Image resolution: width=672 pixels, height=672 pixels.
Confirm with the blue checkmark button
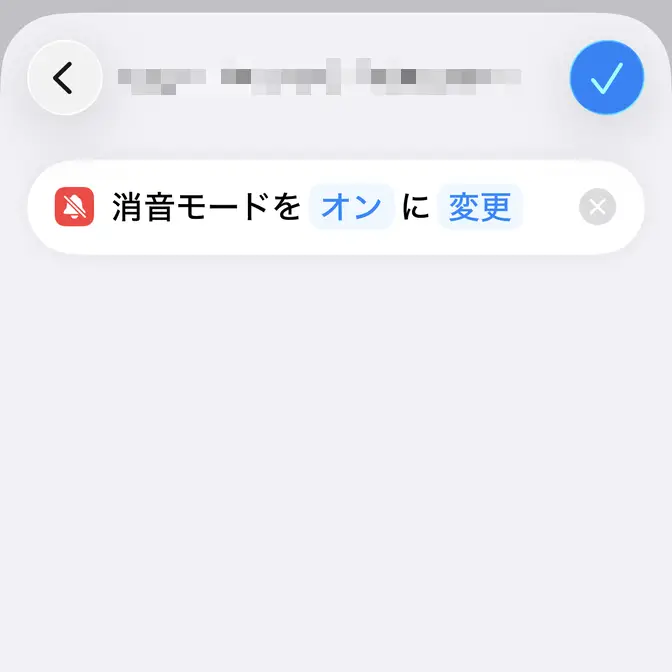coord(606,77)
